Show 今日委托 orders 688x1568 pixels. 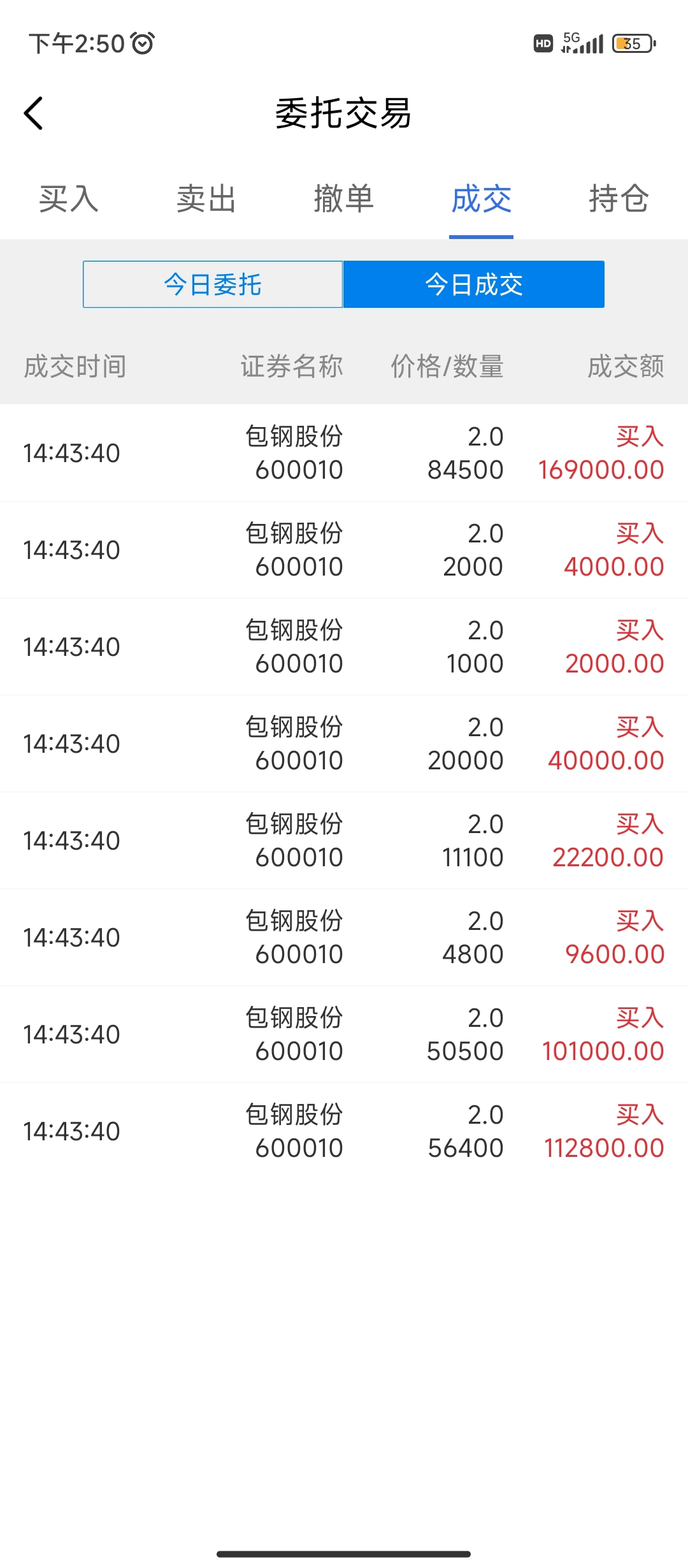[x=213, y=284]
